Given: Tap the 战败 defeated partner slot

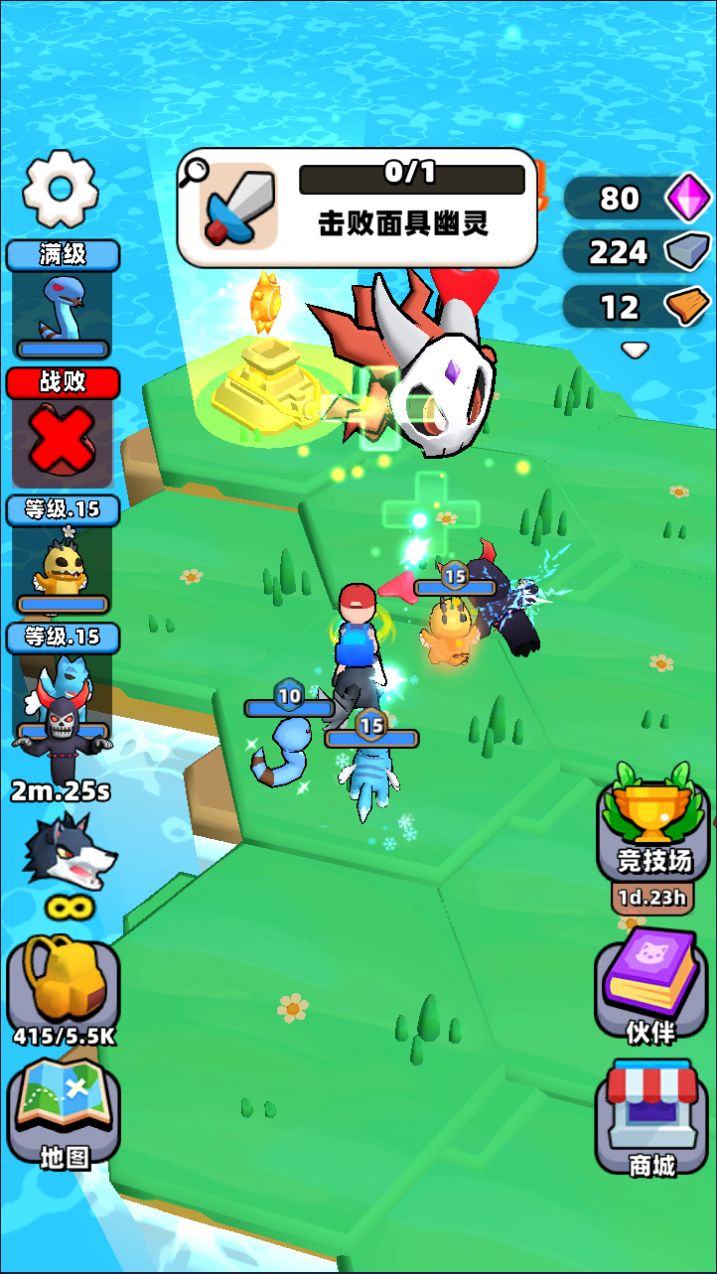Looking at the screenshot, I should (x=62, y=430).
